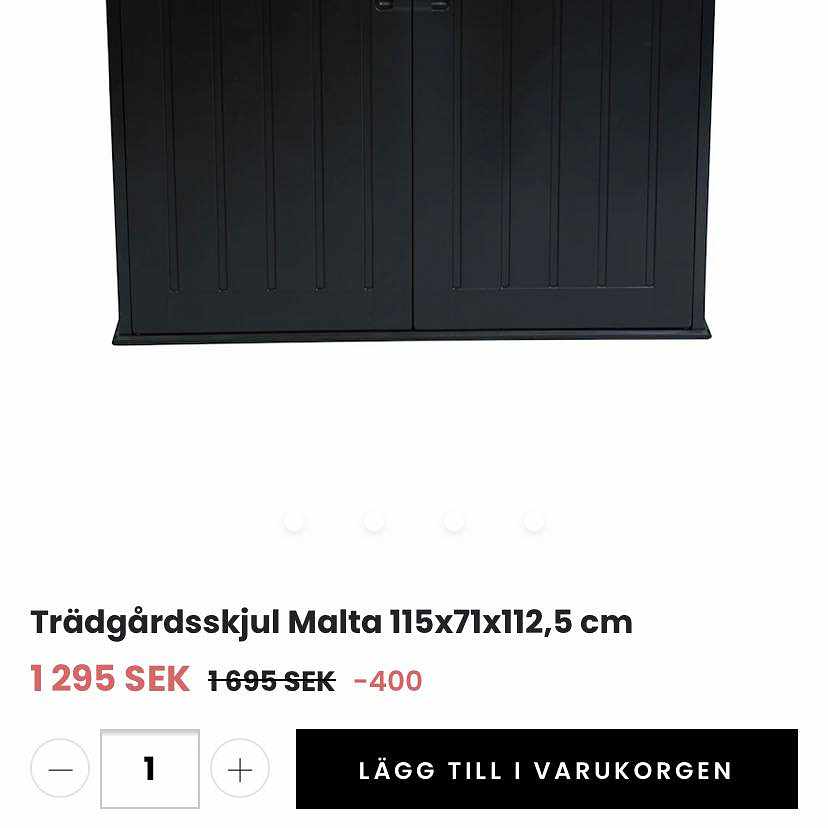This screenshot has height=828, width=828.
Task: Increase quantity with the plus button
Action: coord(240,769)
